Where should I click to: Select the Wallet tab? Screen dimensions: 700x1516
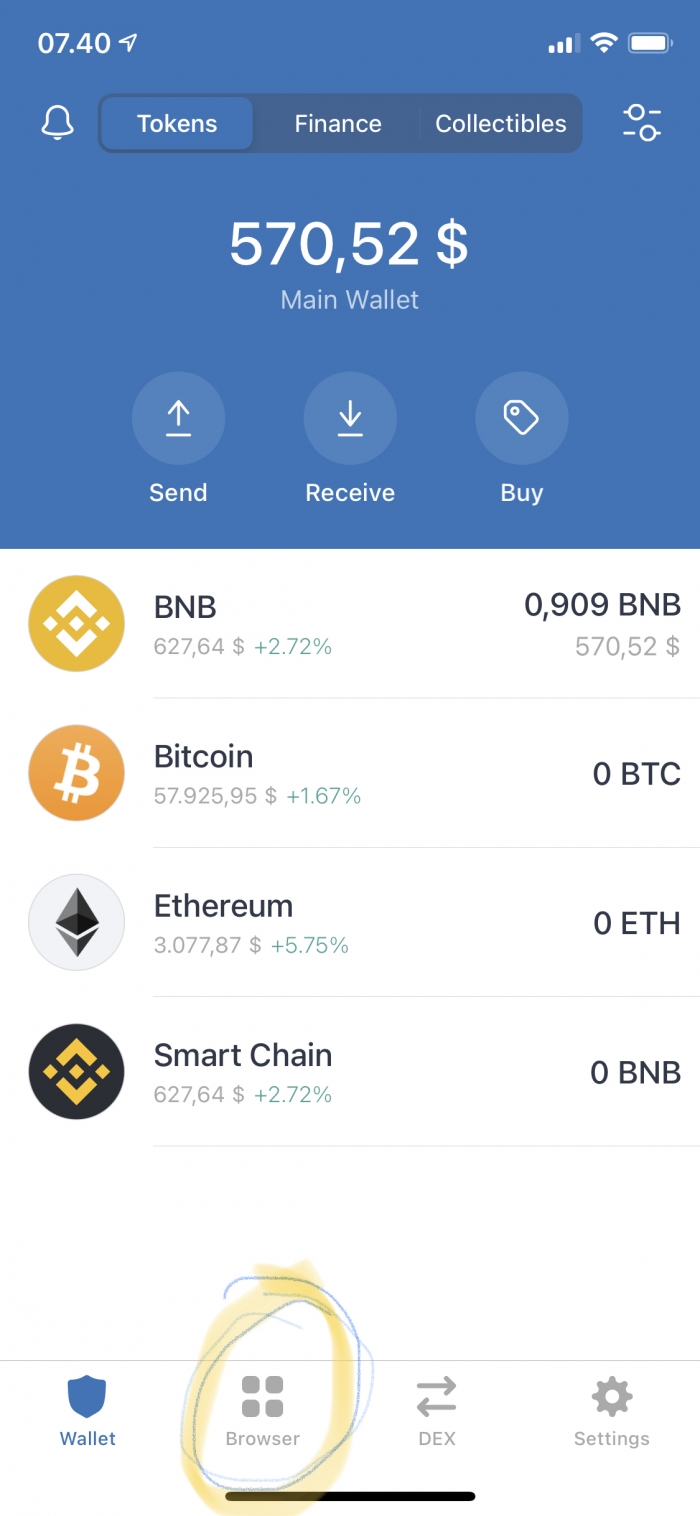pos(87,1412)
